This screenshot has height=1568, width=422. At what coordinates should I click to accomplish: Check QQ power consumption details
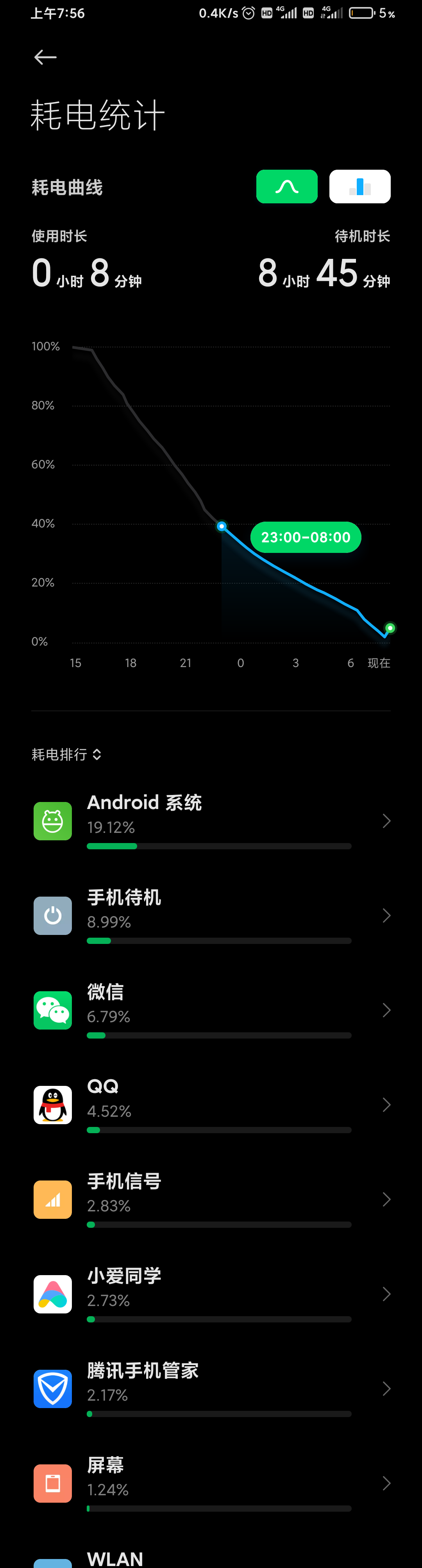tap(211, 1105)
